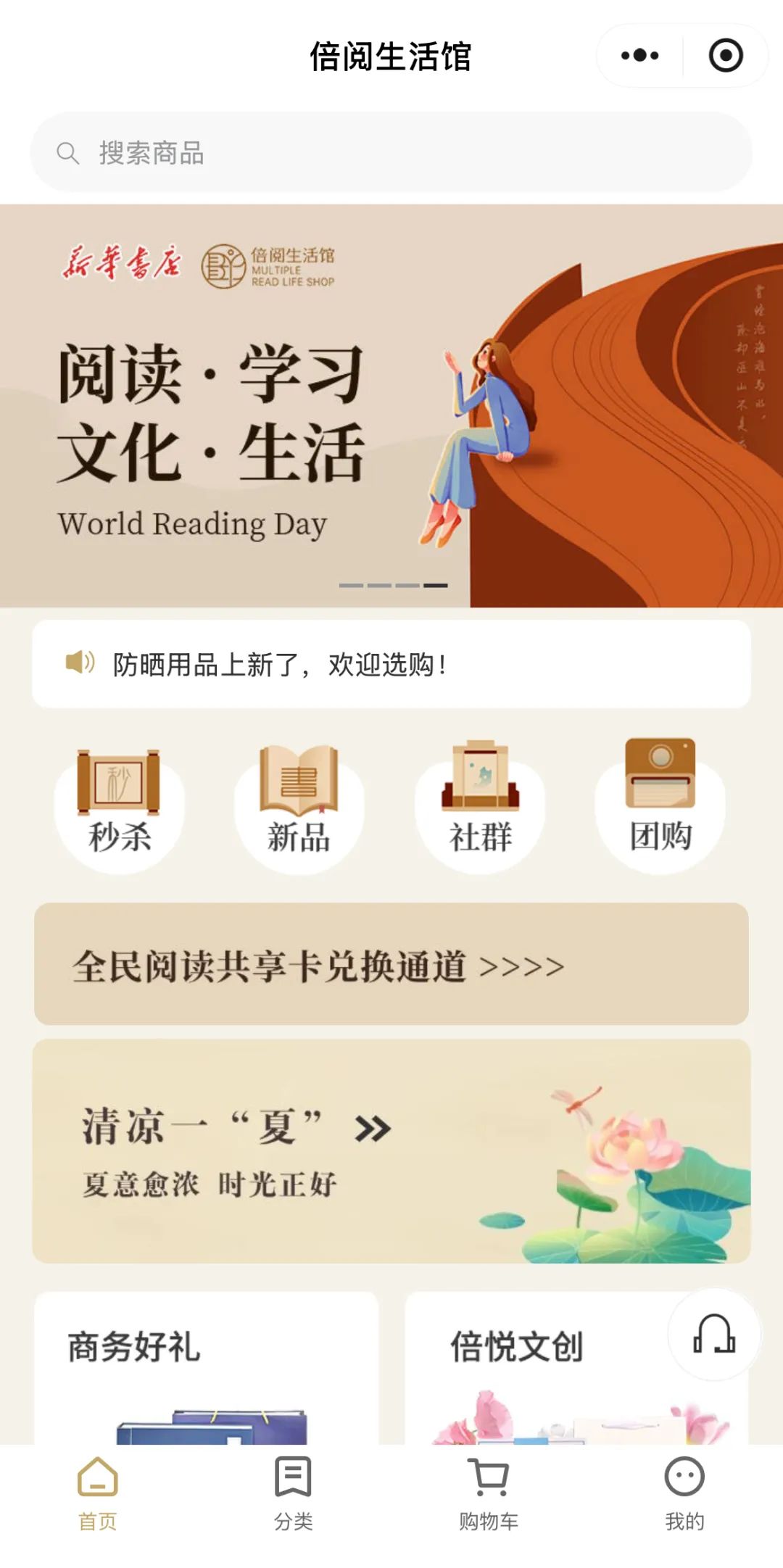783x1568 pixels.
Task: Open the World Reading Day banner
Action: point(391,406)
